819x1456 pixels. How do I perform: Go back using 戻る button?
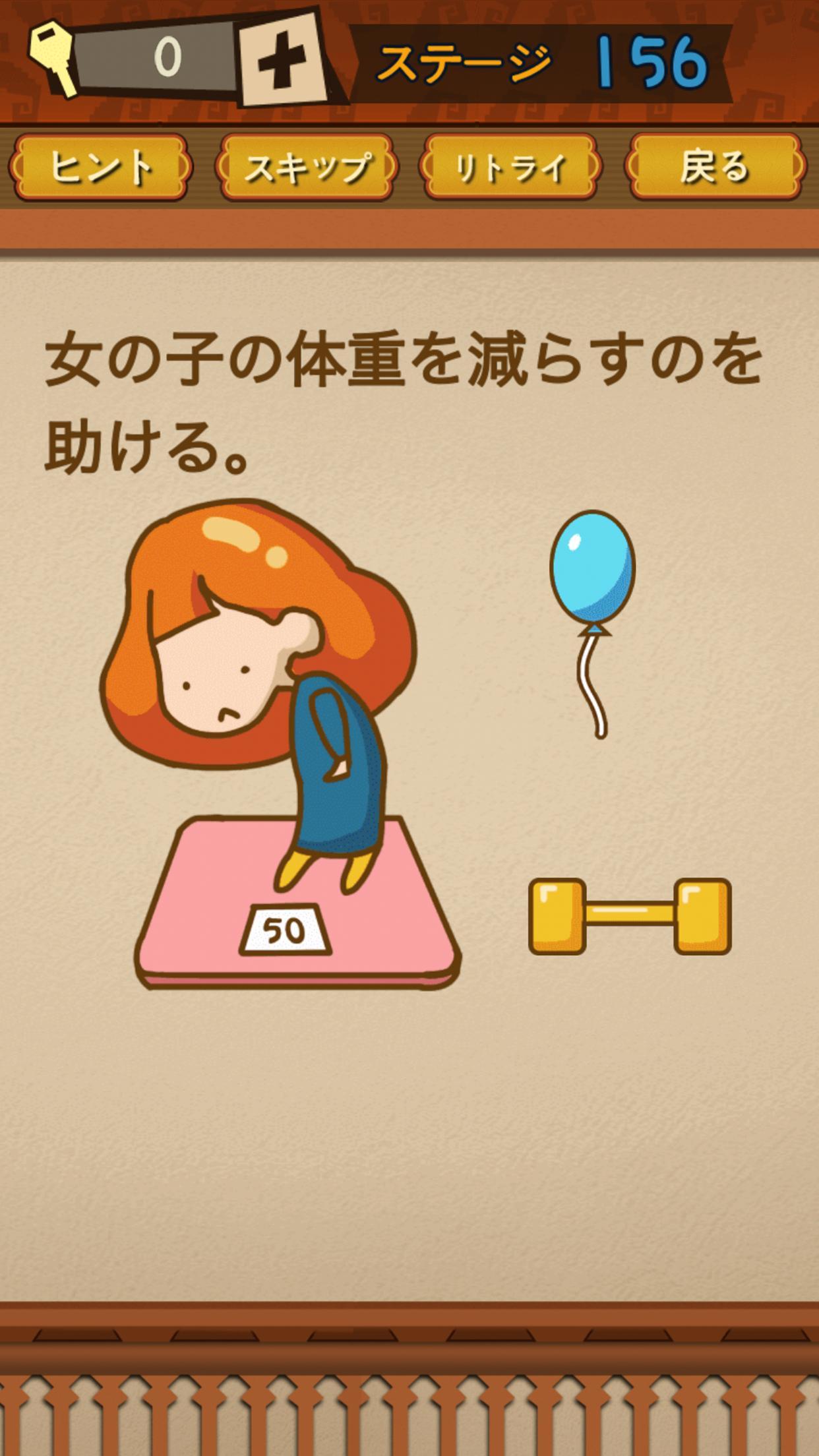pyautogui.click(x=716, y=167)
